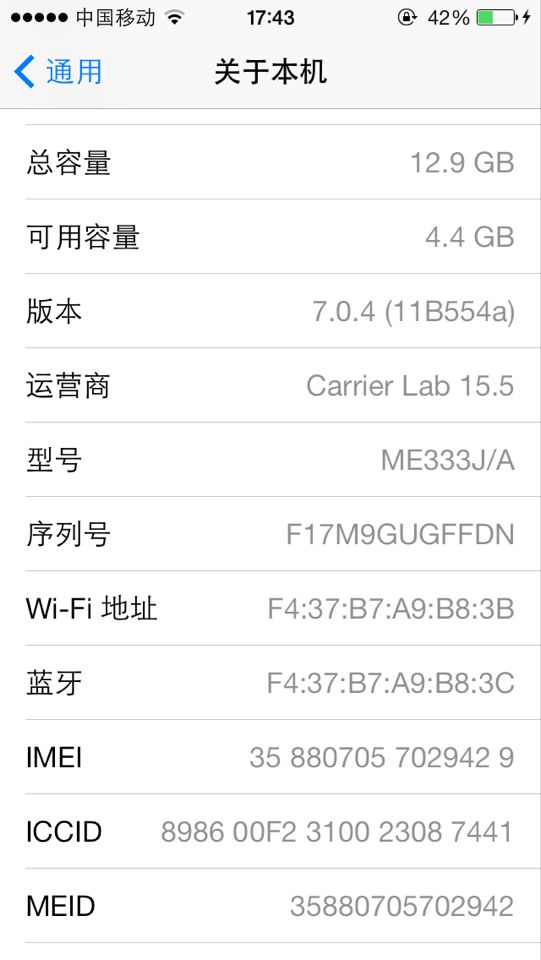Go back to 通用 settings
Image resolution: width=541 pixels, height=960 pixels.
coord(58,72)
